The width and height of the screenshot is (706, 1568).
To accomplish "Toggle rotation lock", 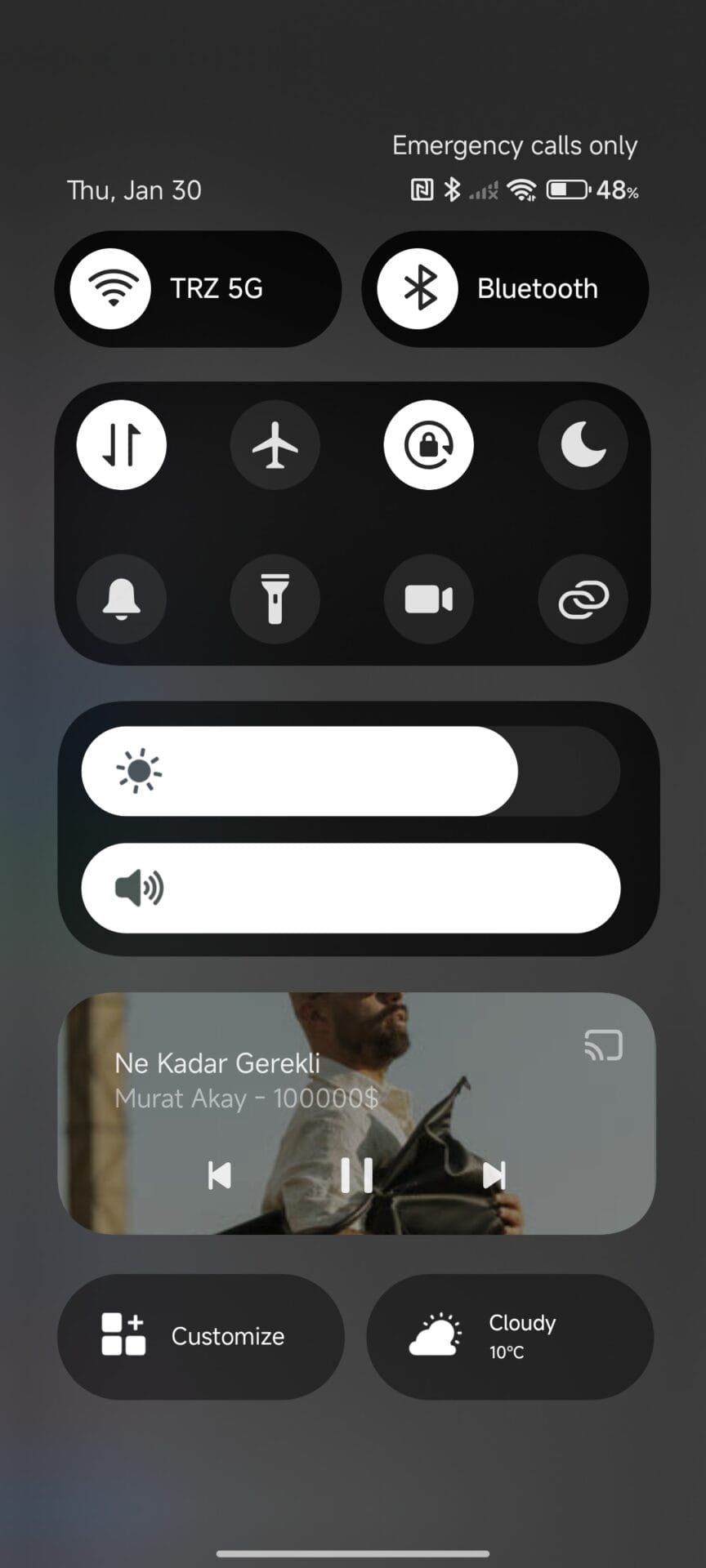I will coord(428,445).
